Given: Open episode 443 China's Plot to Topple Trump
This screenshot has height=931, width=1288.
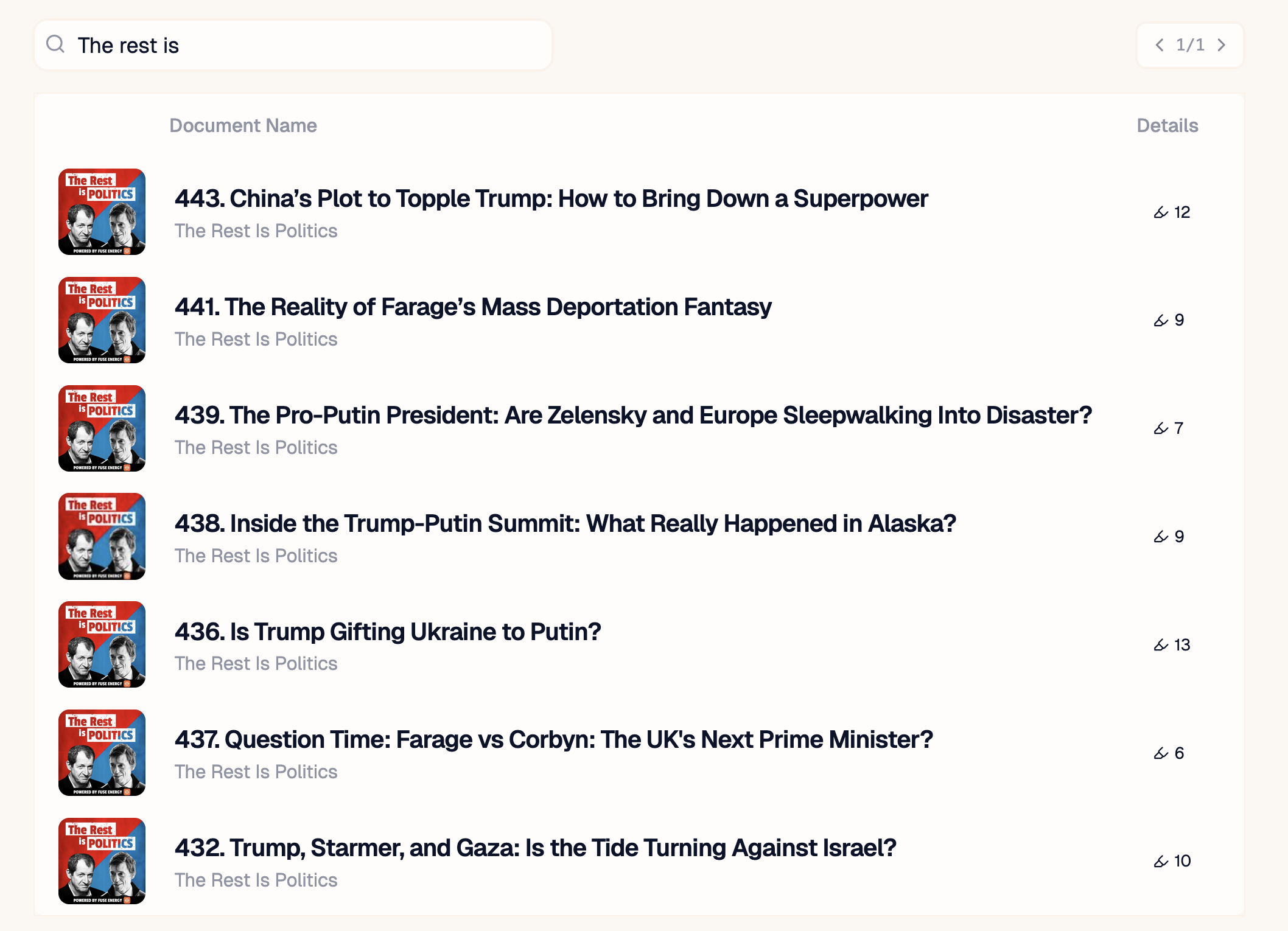Looking at the screenshot, I should pos(551,199).
